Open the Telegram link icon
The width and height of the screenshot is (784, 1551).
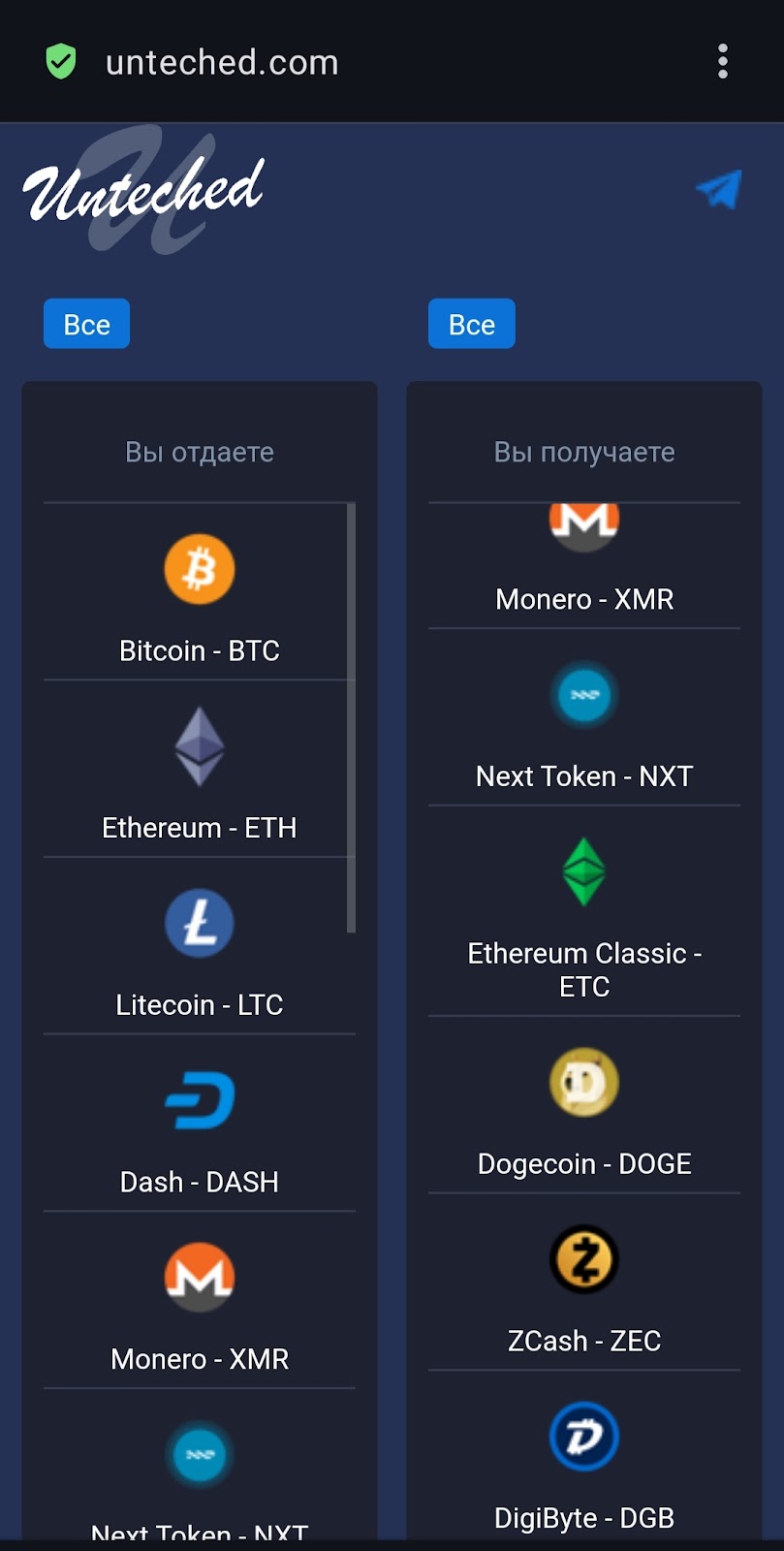(718, 190)
